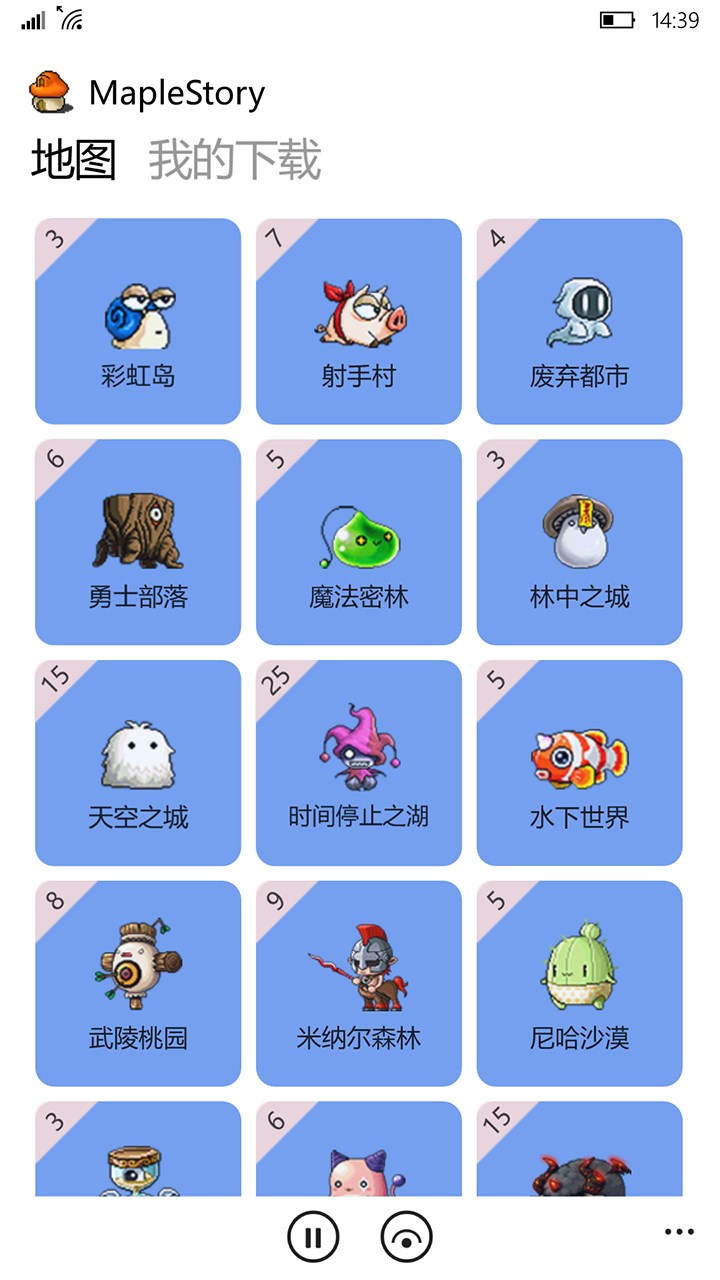
Task: Open the 废弃都市 map with the robot ghost
Action: click(579, 320)
